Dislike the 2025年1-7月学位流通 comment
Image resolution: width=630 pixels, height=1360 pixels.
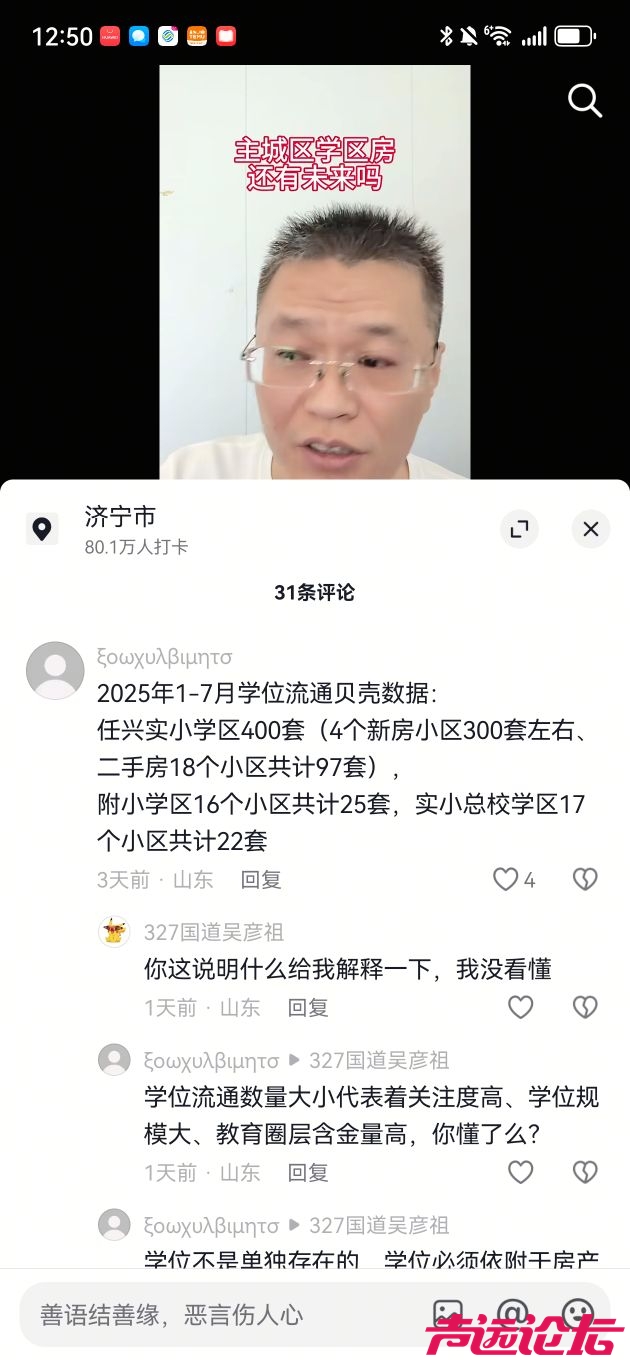584,879
